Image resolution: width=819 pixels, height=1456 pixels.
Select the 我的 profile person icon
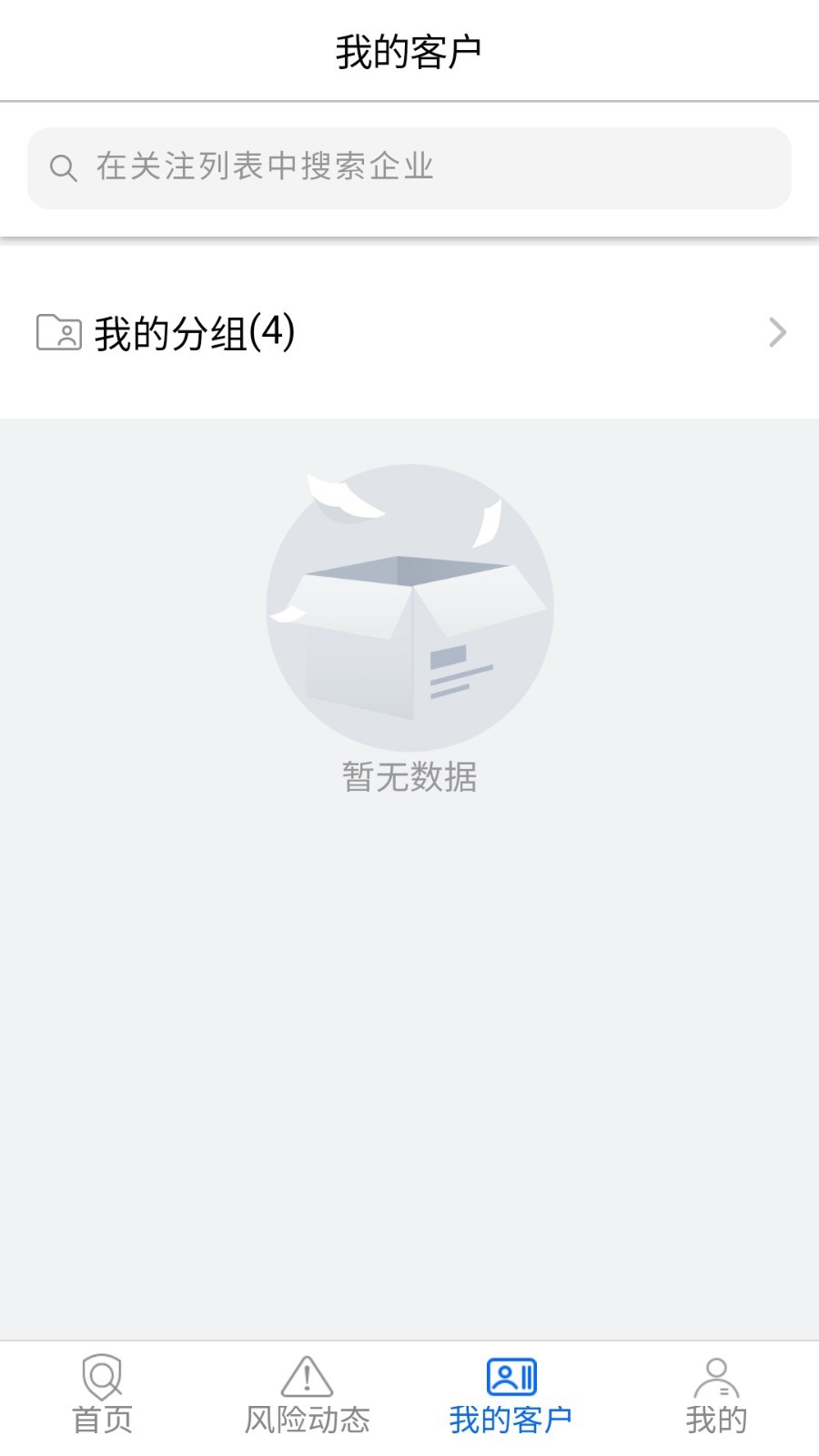(x=715, y=1376)
